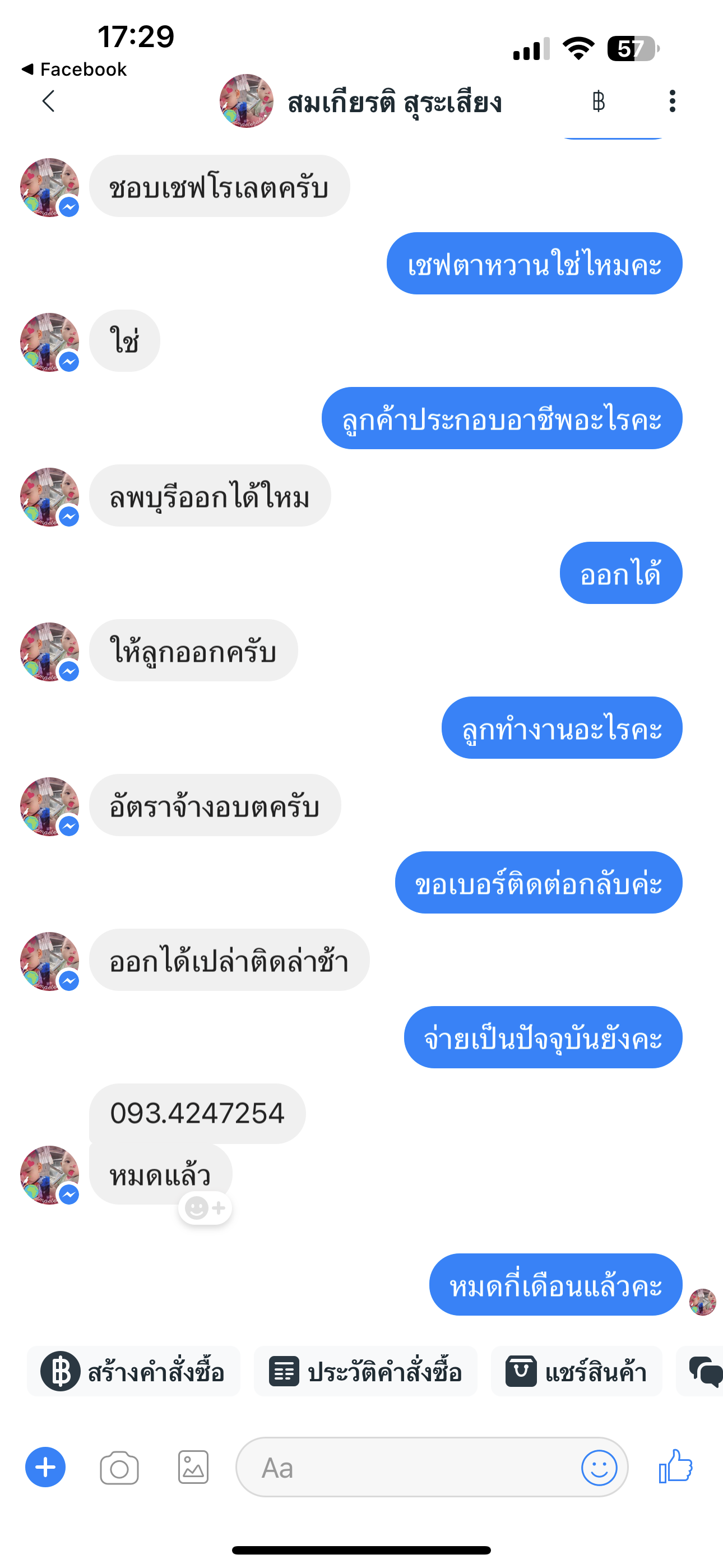This screenshot has width=723, height=1568.
Task: Return to Facebook app via status bar link
Action: click(74, 70)
